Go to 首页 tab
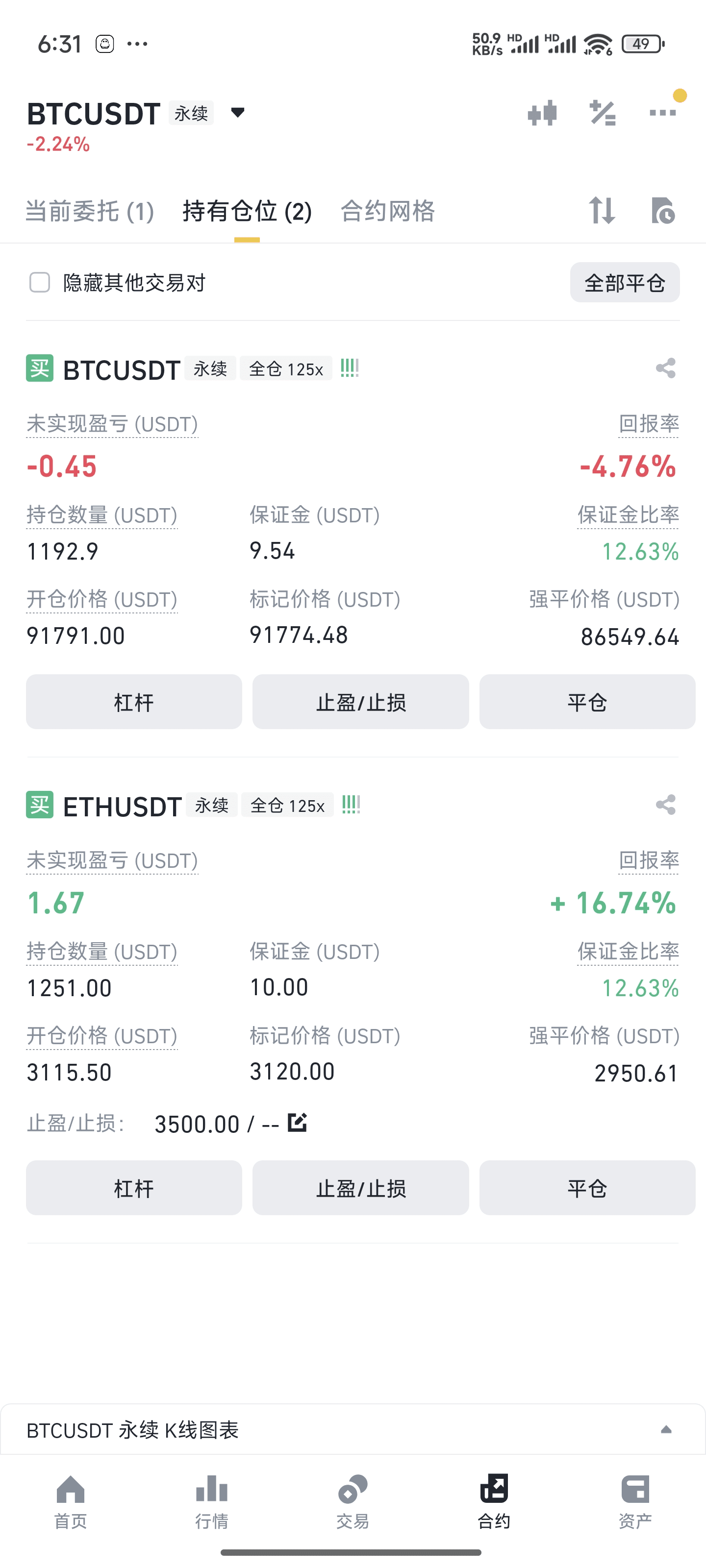The height and width of the screenshot is (1568, 706). pyautogui.click(x=71, y=1502)
